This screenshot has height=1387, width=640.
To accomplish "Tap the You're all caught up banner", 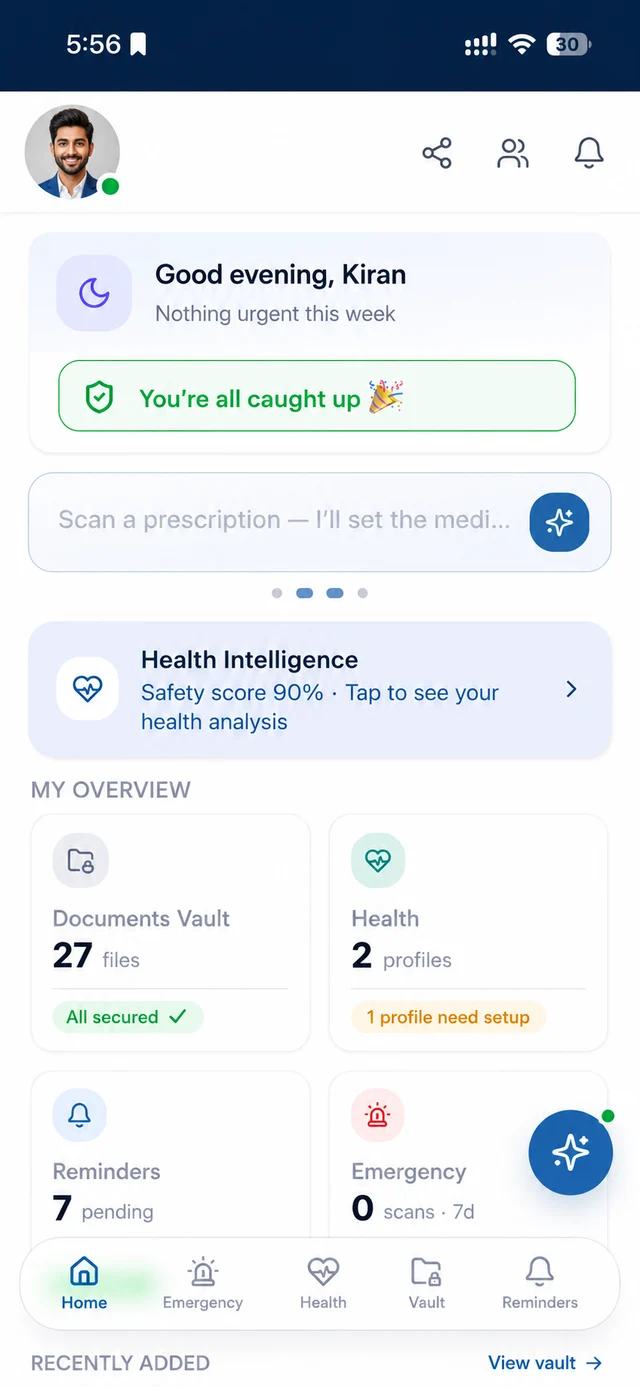I will 317,396.
